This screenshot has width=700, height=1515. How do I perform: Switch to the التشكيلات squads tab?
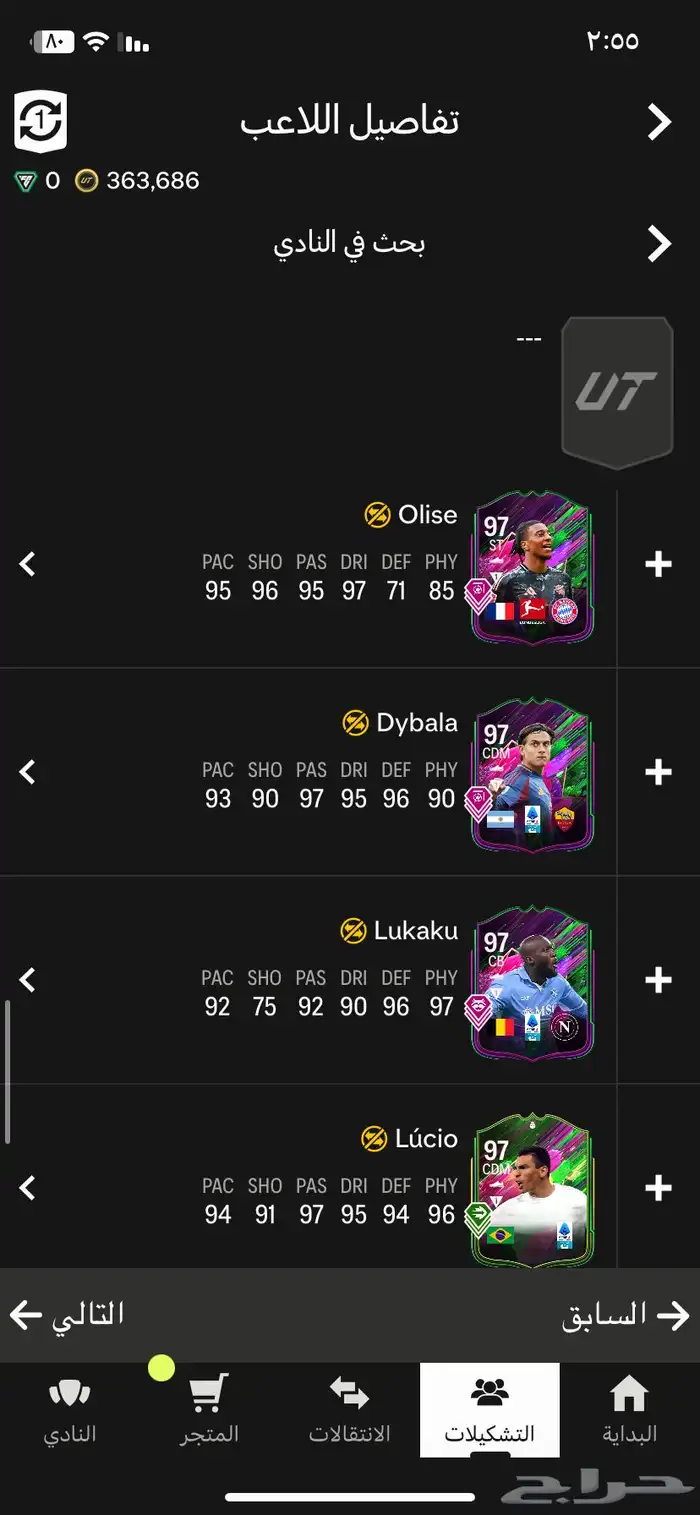tap(489, 1410)
